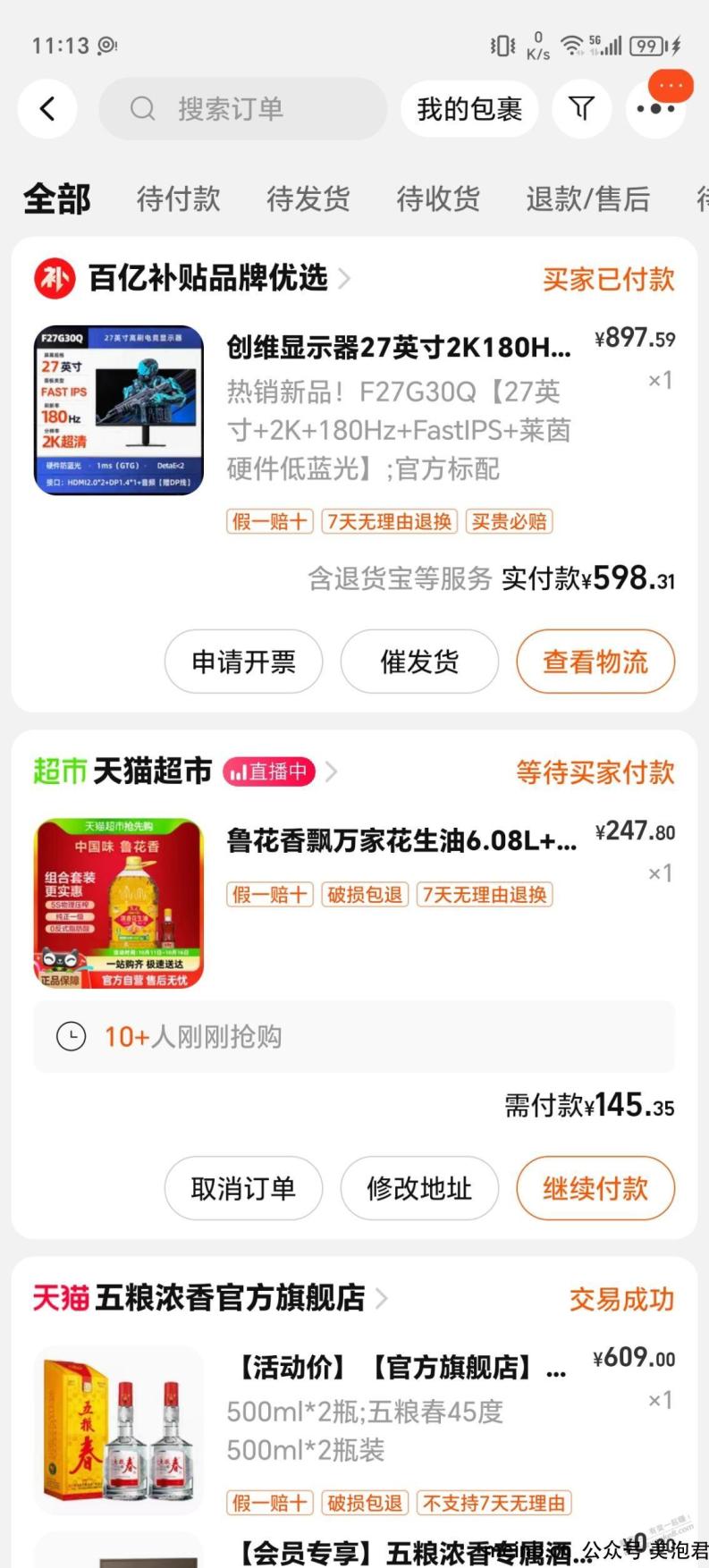Open the 百亿补贴品牌优选 store
Viewport: 709px width, 1568px height.
pyautogui.click(x=207, y=279)
